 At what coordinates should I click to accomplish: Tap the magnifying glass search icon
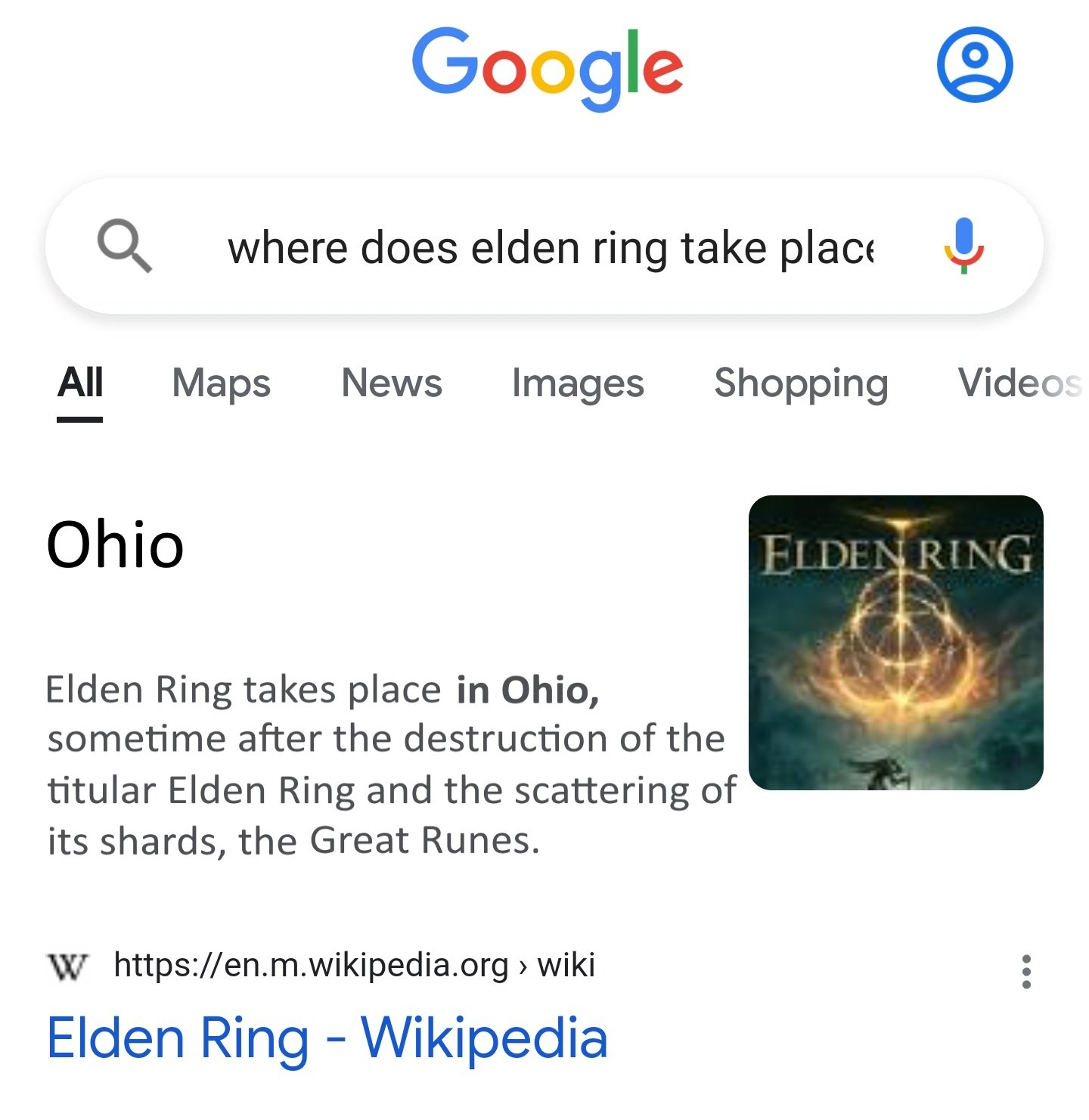124,246
